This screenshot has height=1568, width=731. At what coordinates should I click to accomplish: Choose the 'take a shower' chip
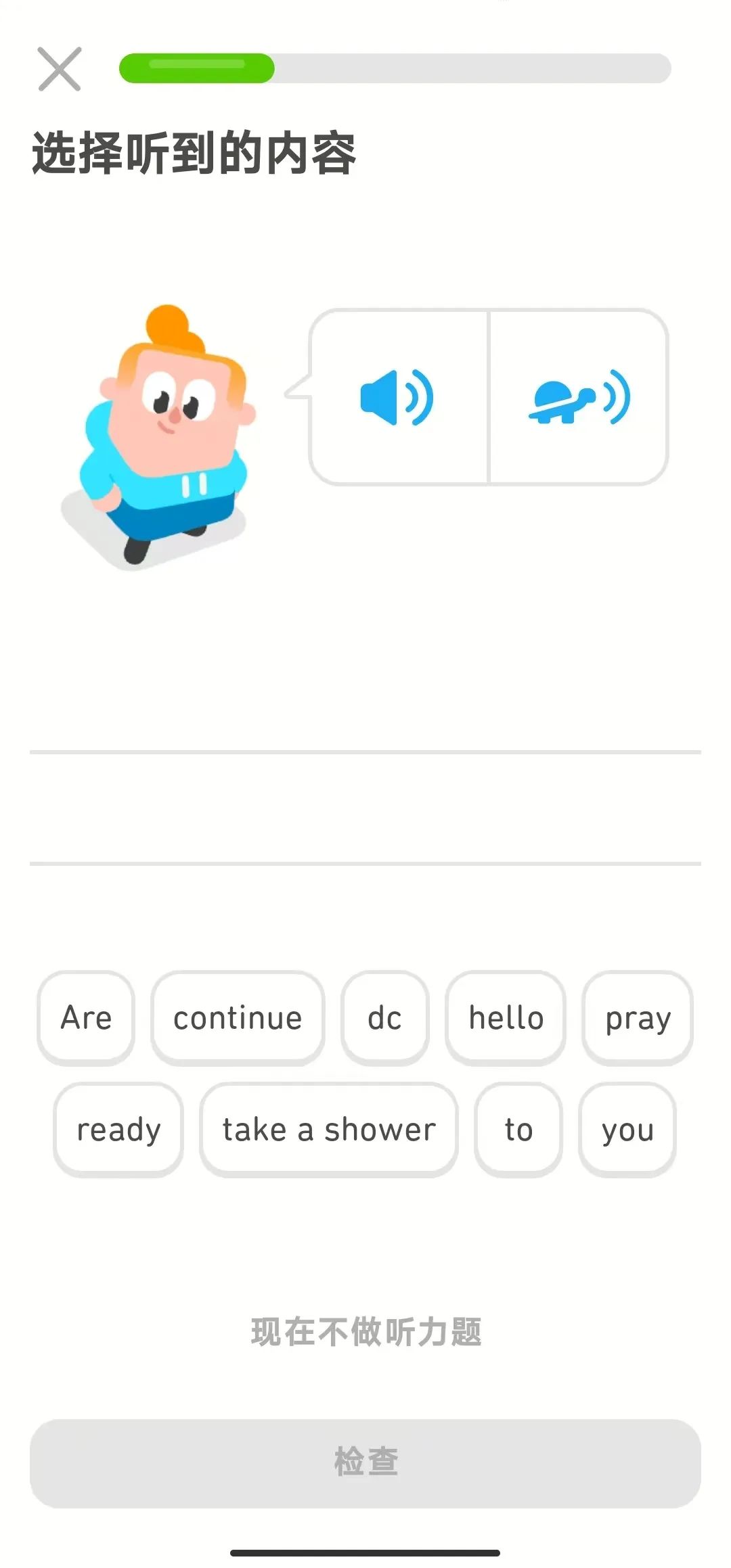tap(329, 1130)
